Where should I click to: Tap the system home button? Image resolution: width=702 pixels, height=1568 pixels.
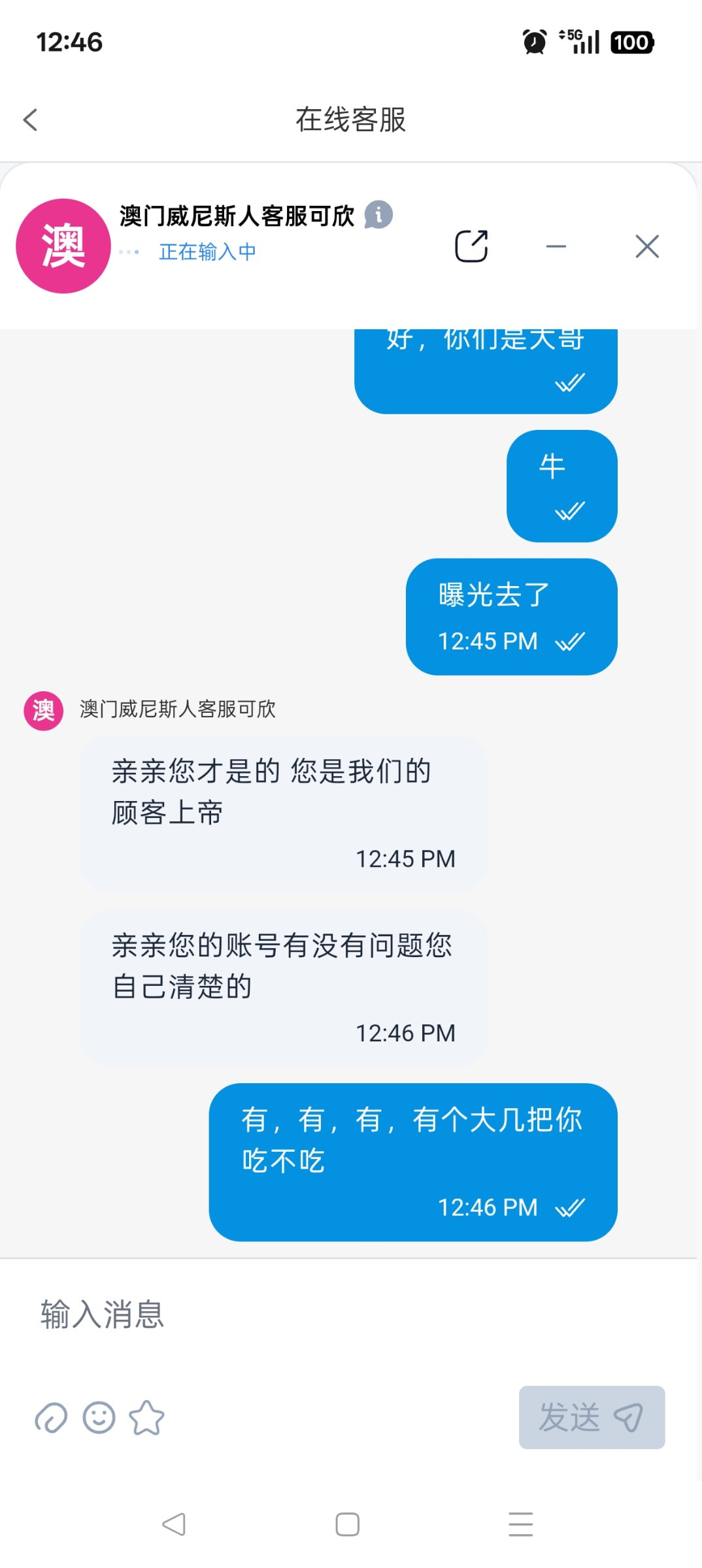(x=347, y=1524)
